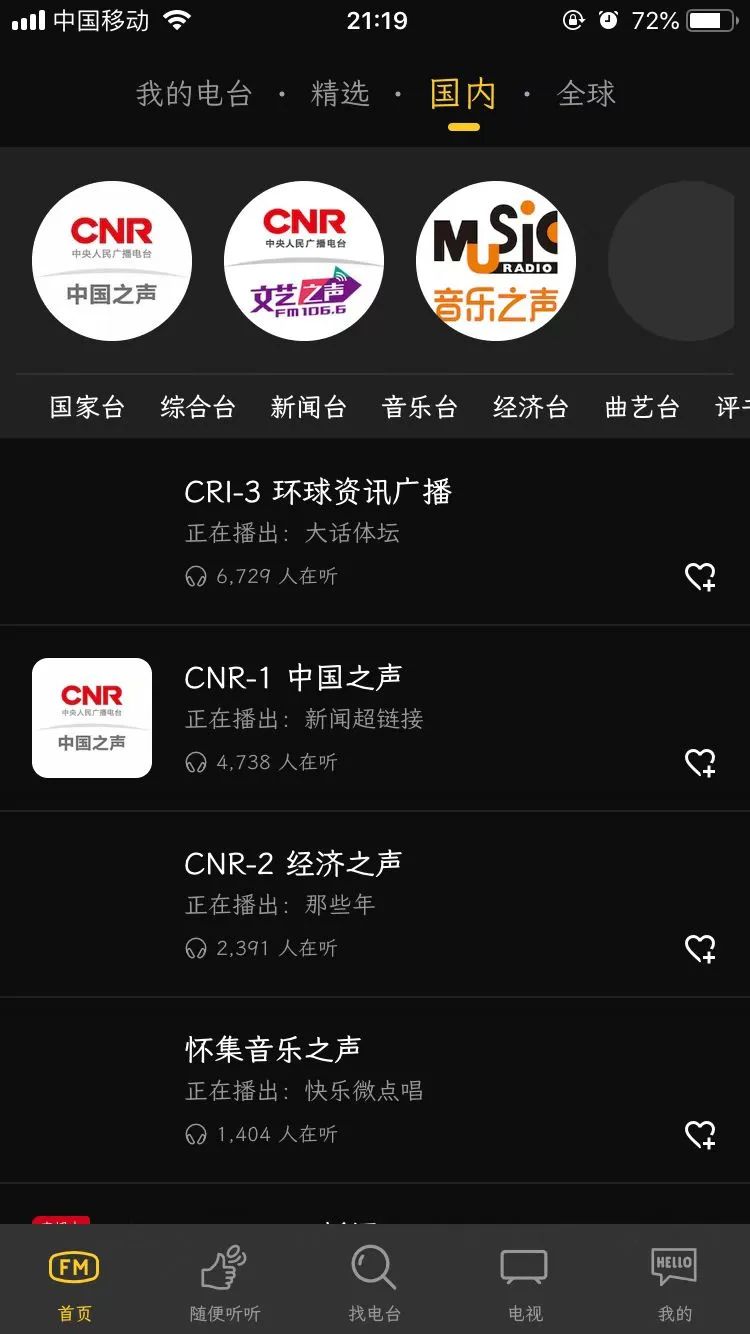Open 曲艺台 station category
The image size is (750, 1334).
pyautogui.click(x=641, y=406)
